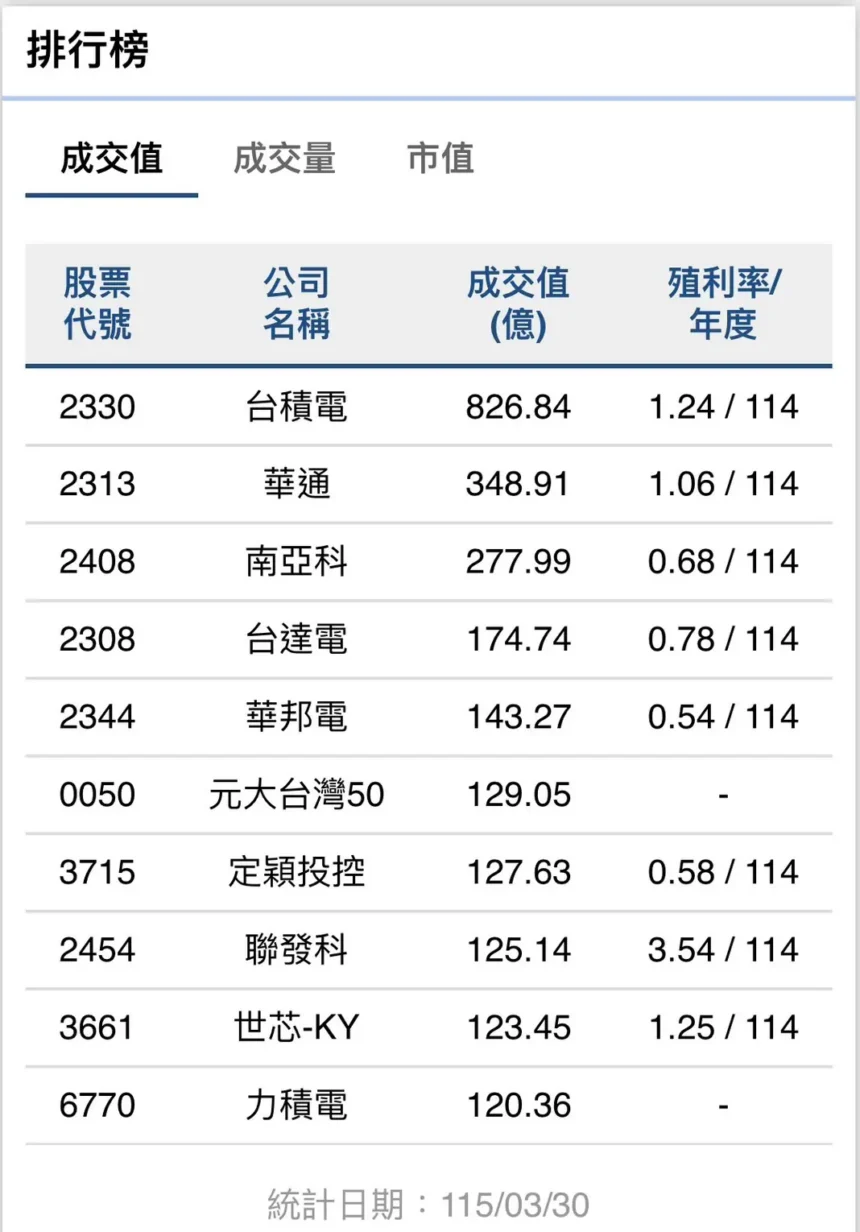Viewport: 860px width, 1232px height.
Task: Select stock code 2344 華邦電
Action: pos(297,716)
